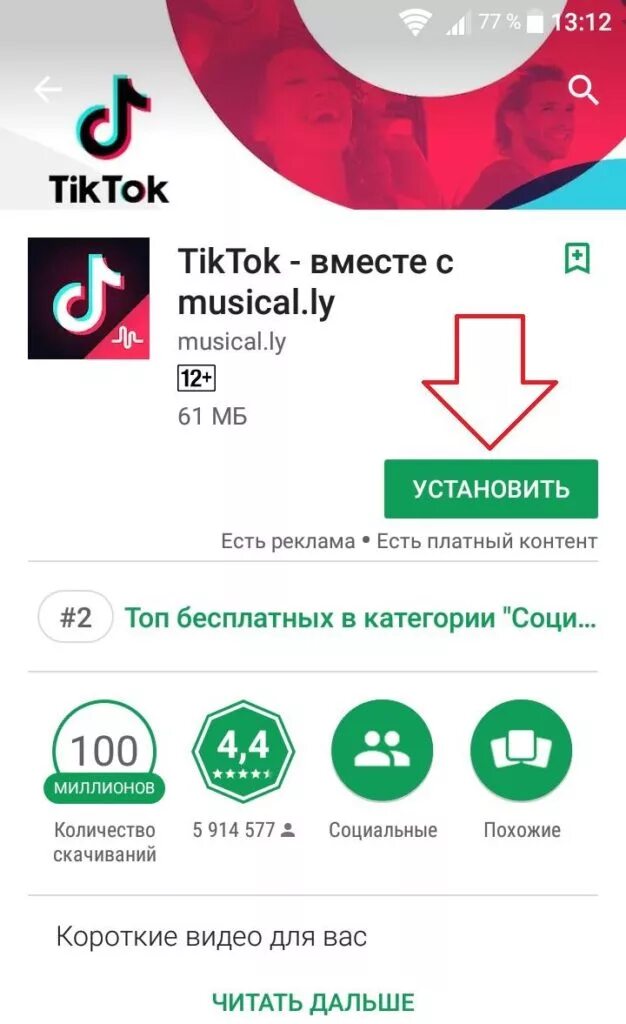Add TikTok to the wishlist bookmark
The width and height of the screenshot is (626, 1024).
coord(577,259)
